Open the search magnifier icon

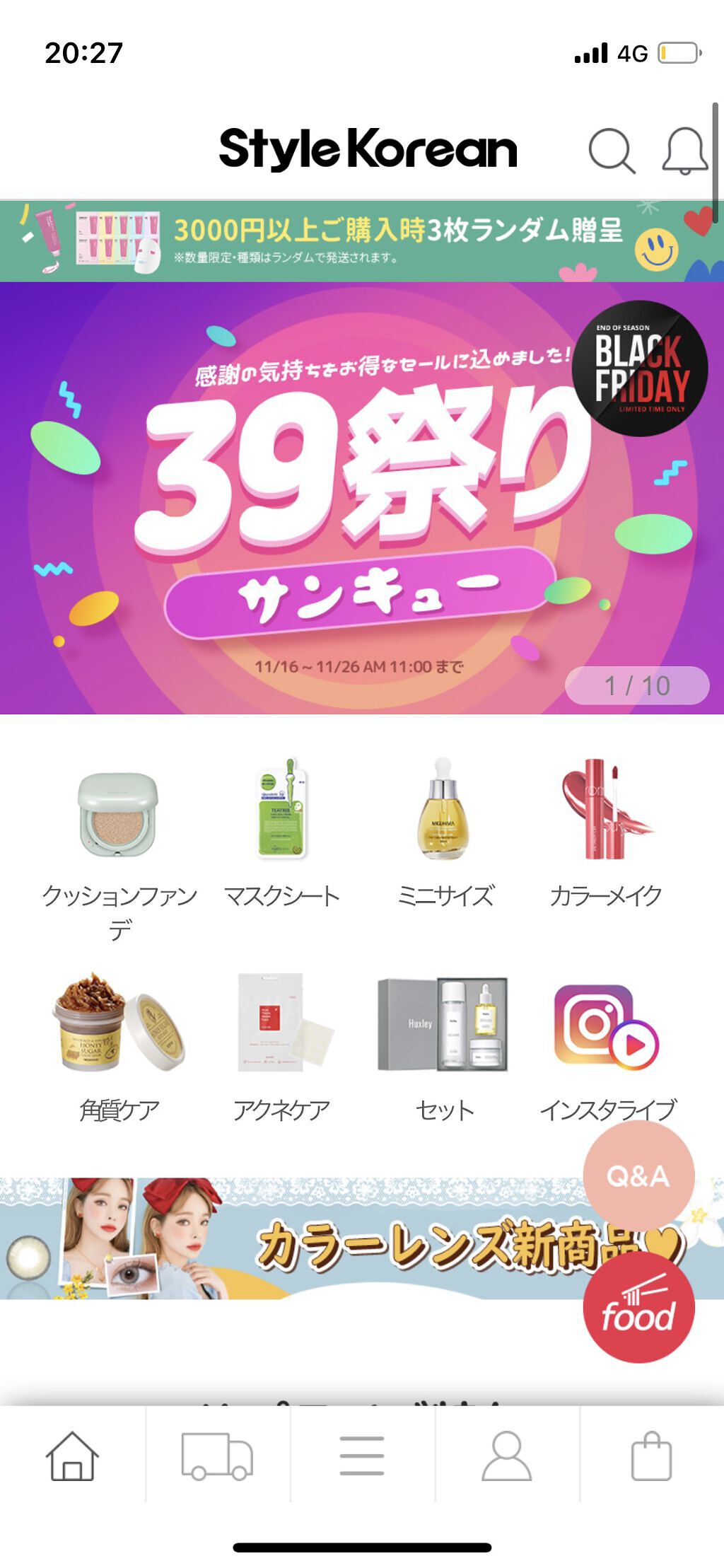point(612,150)
